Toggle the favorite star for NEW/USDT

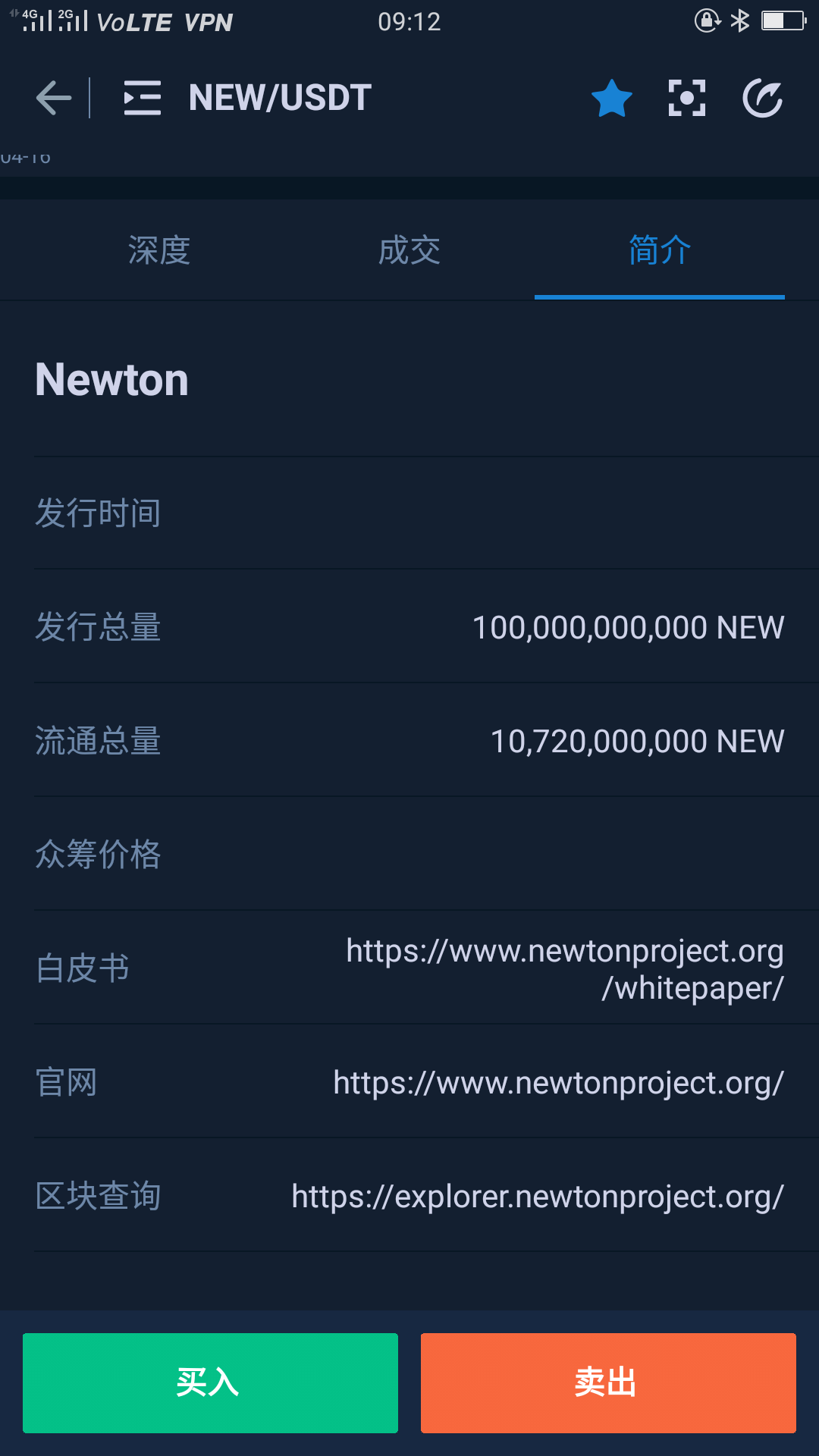(611, 98)
